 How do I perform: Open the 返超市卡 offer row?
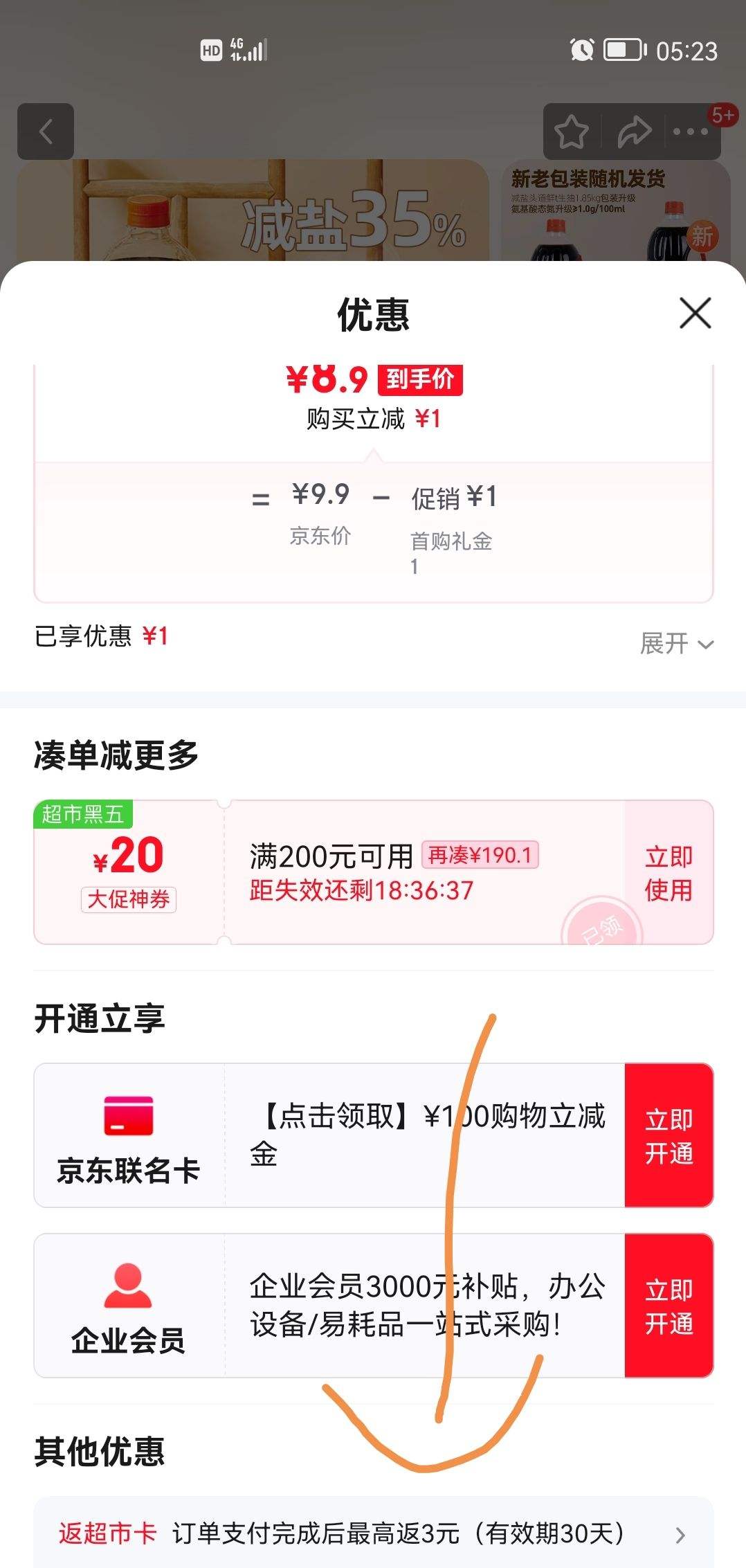click(x=374, y=1533)
